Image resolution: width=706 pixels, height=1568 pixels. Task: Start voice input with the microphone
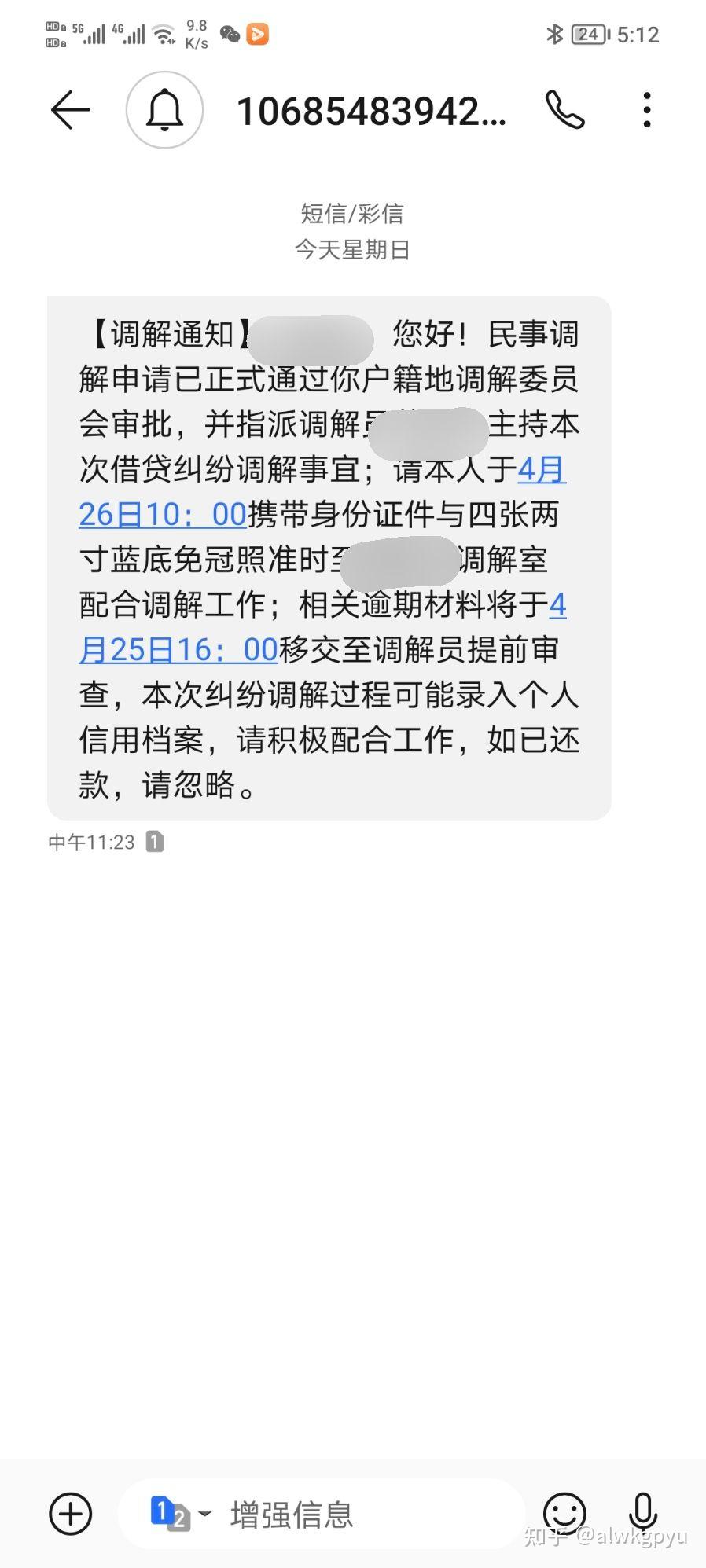click(642, 1513)
